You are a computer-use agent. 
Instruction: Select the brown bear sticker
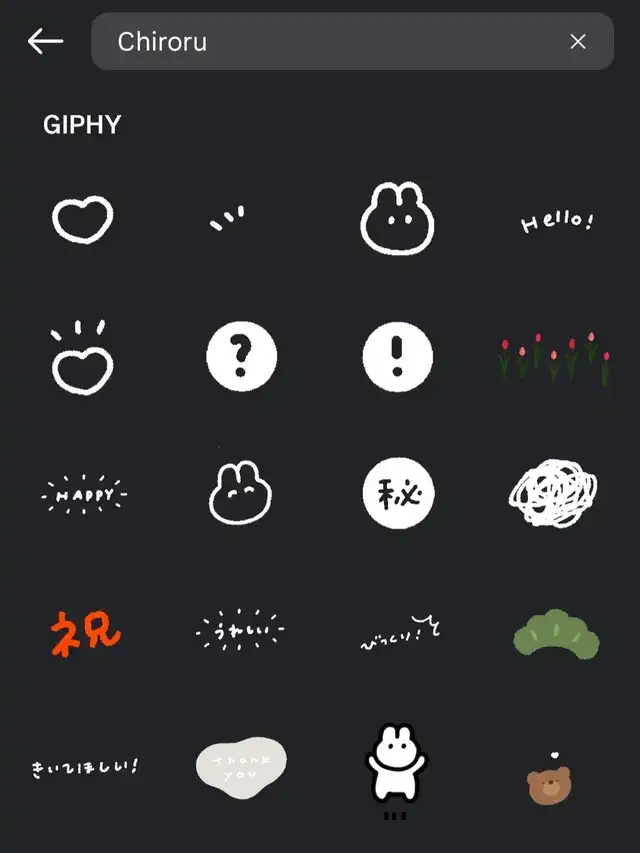point(549,782)
